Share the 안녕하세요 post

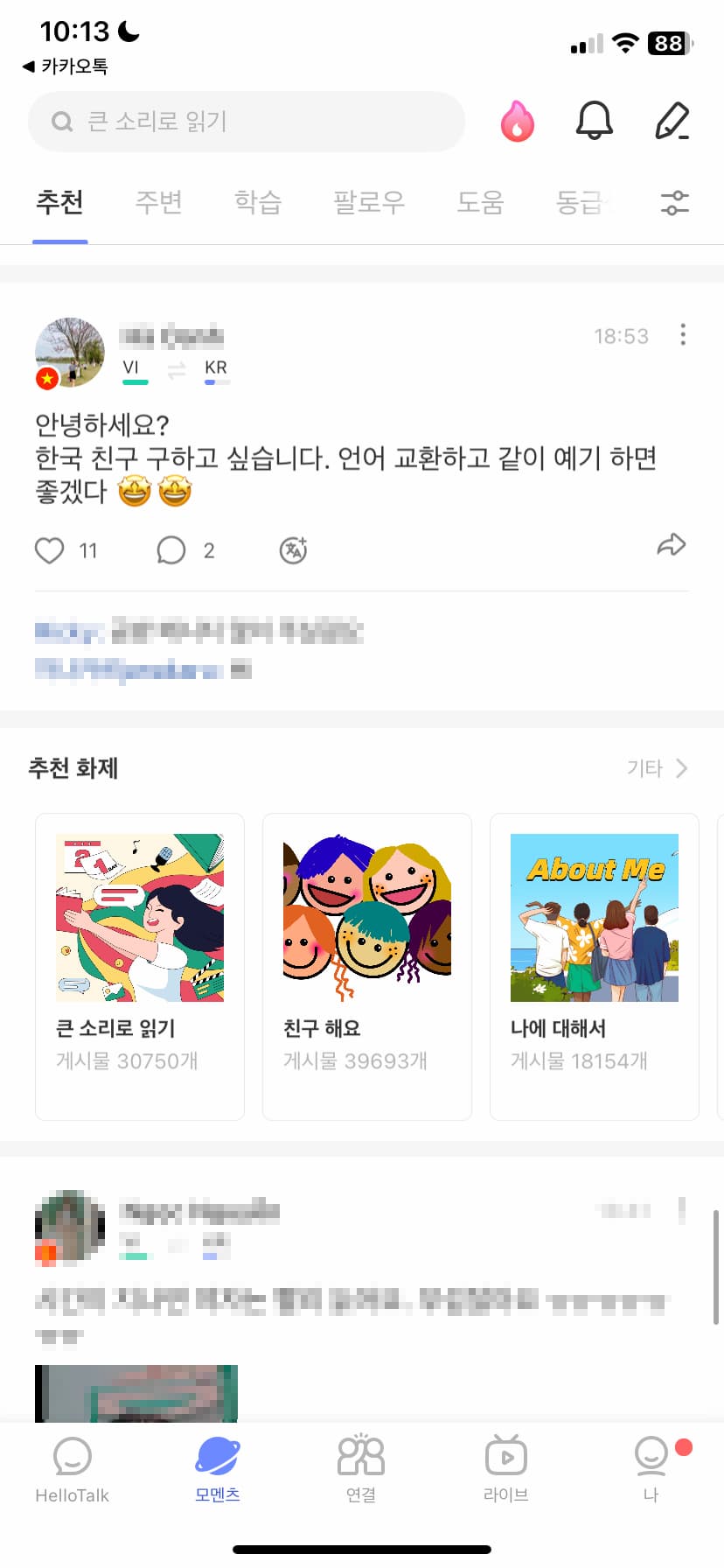click(x=671, y=545)
